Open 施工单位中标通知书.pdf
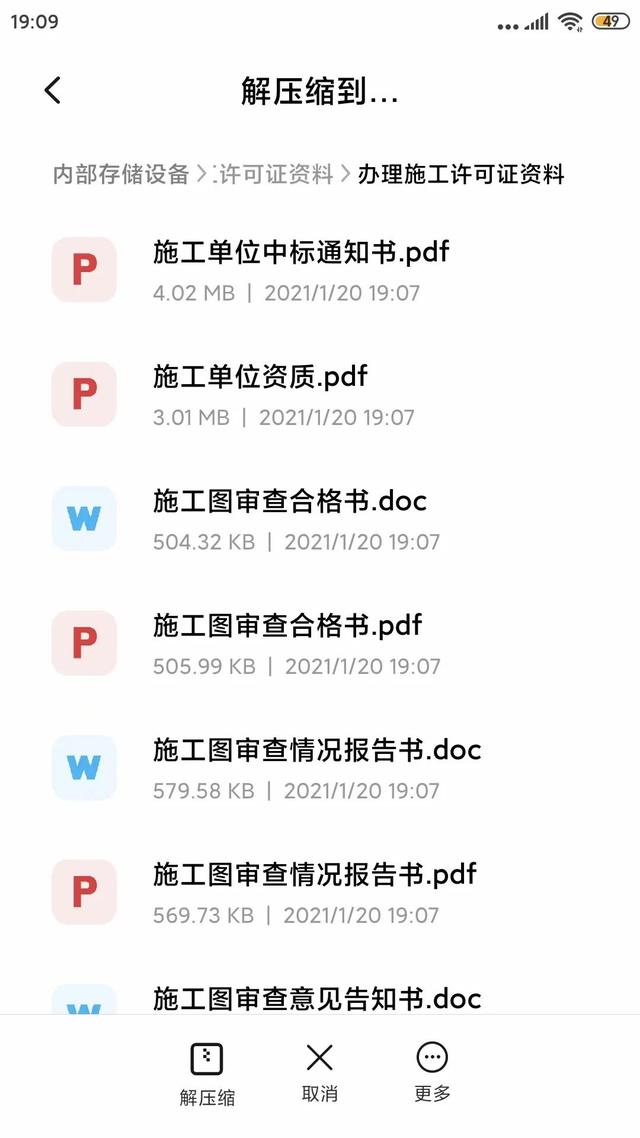 pos(320,269)
